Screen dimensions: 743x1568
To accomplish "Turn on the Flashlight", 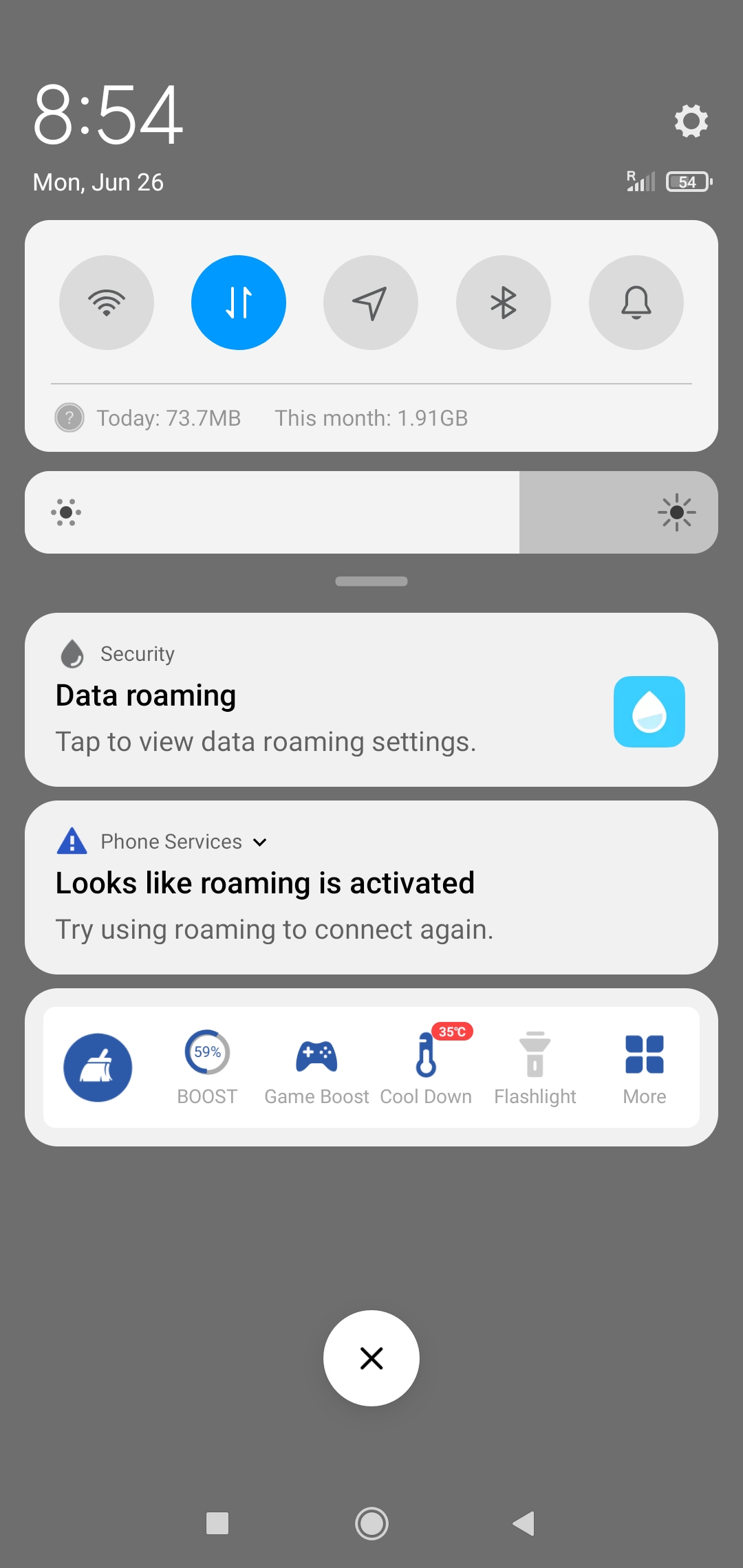I will (535, 1067).
